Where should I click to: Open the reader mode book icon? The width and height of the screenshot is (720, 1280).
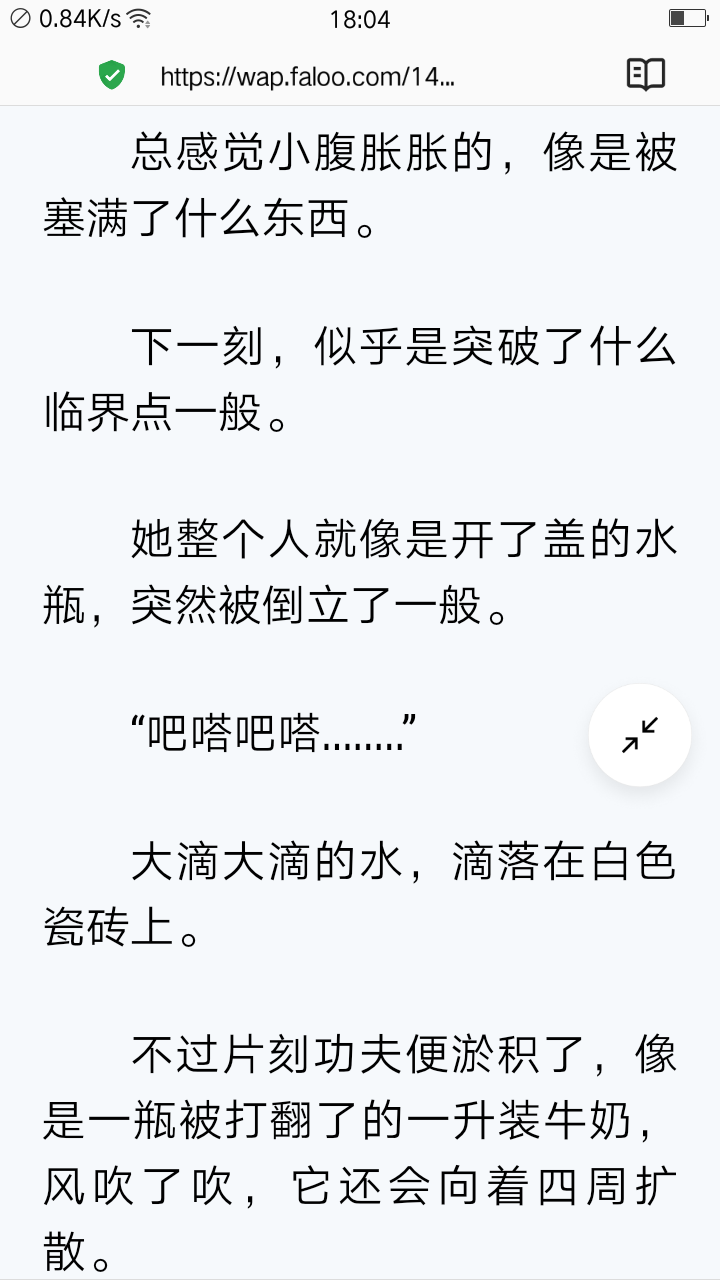645,75
